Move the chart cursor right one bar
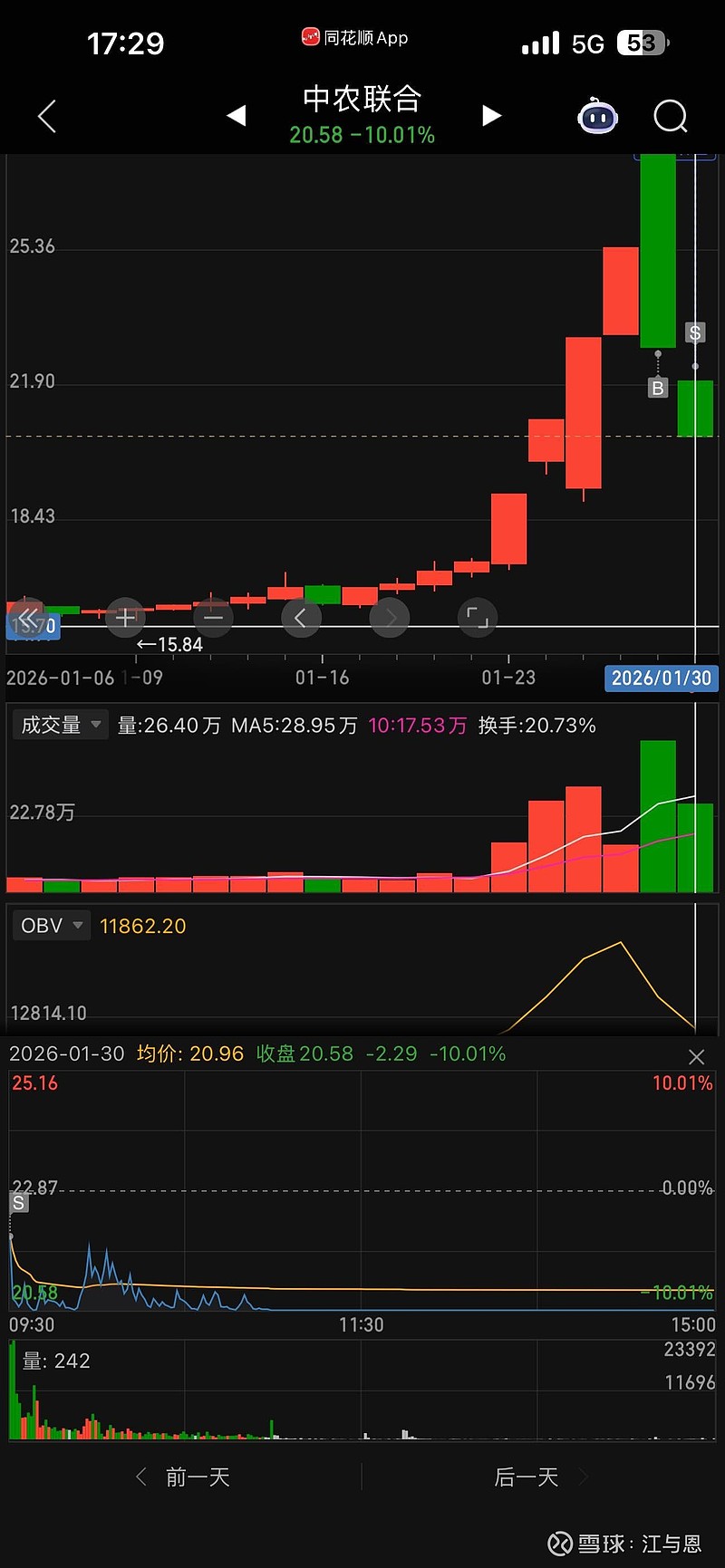 [x=390, y=619]
